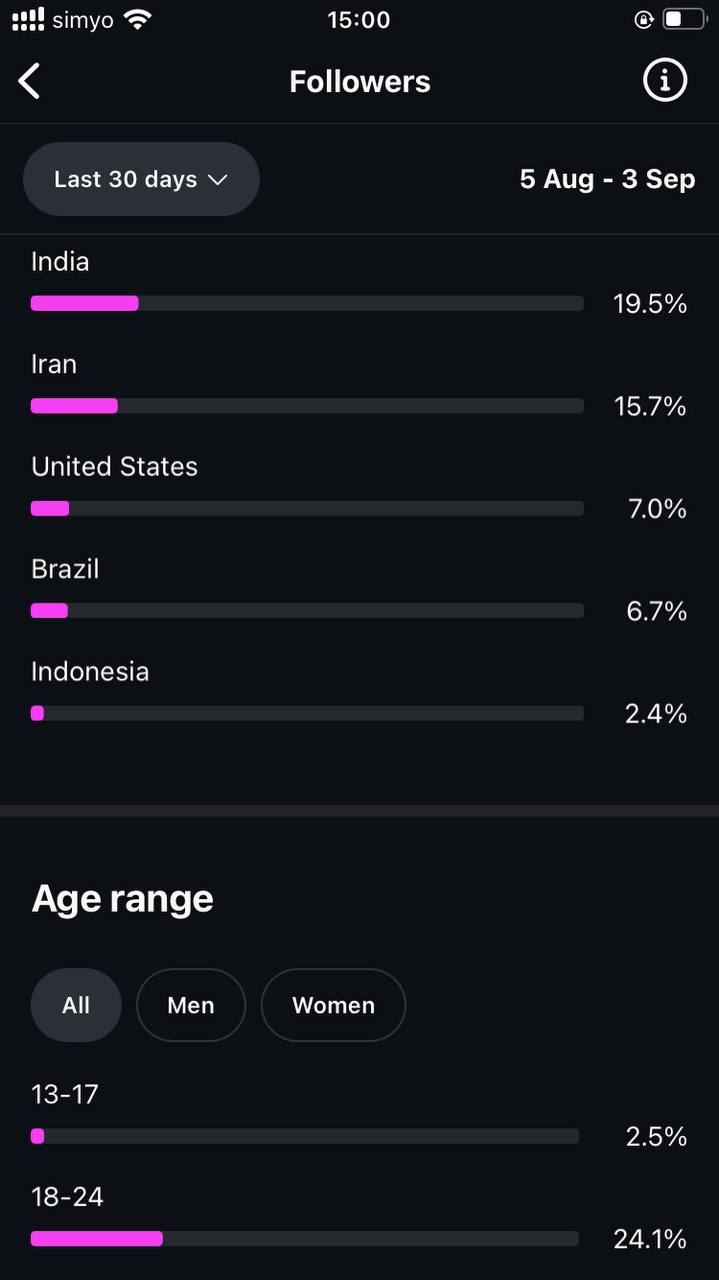
Task: Select the All age range filter
Action: click(76, 1005)
